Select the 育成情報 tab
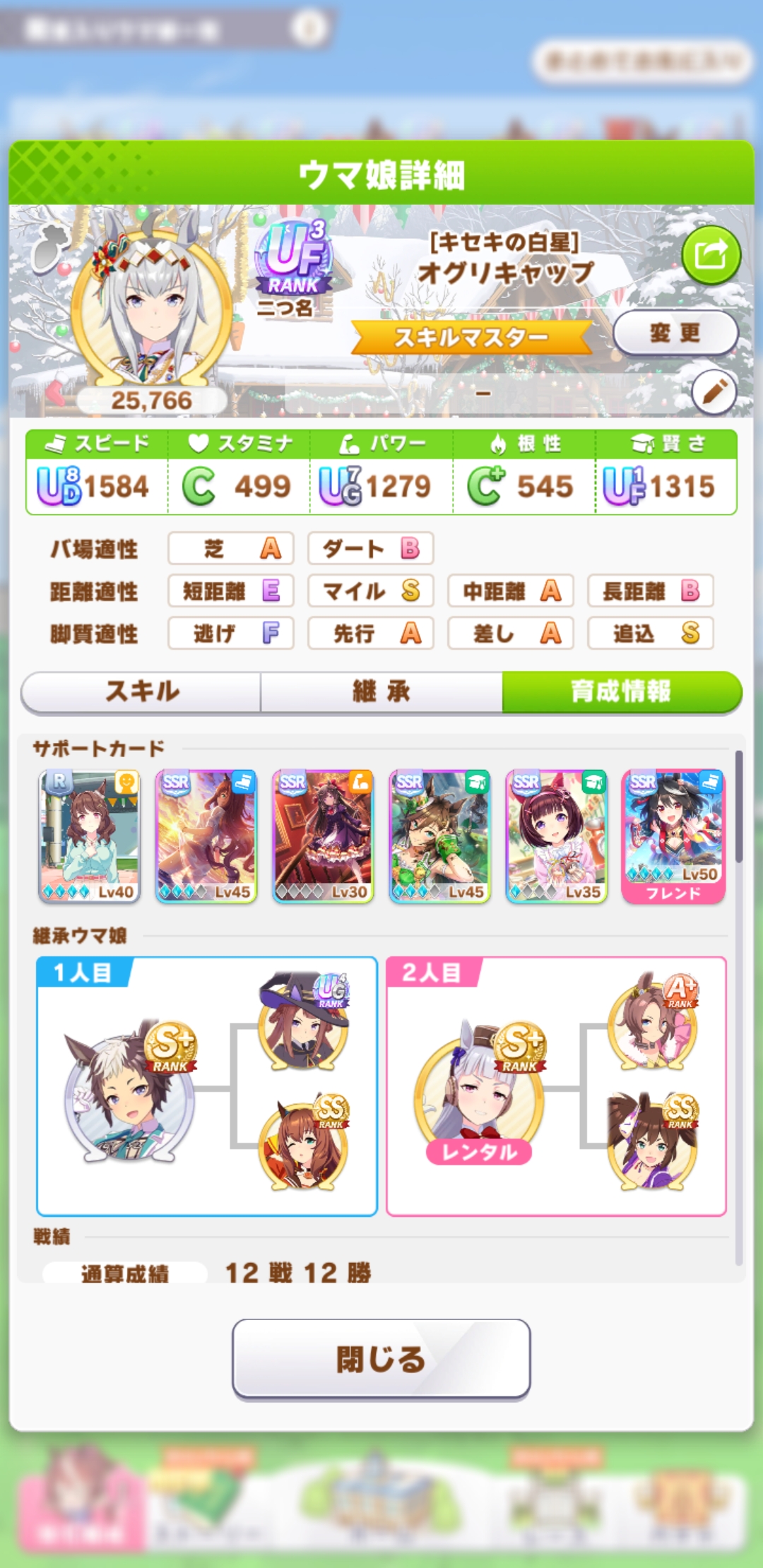The image size is (763, 1568). 621,691
